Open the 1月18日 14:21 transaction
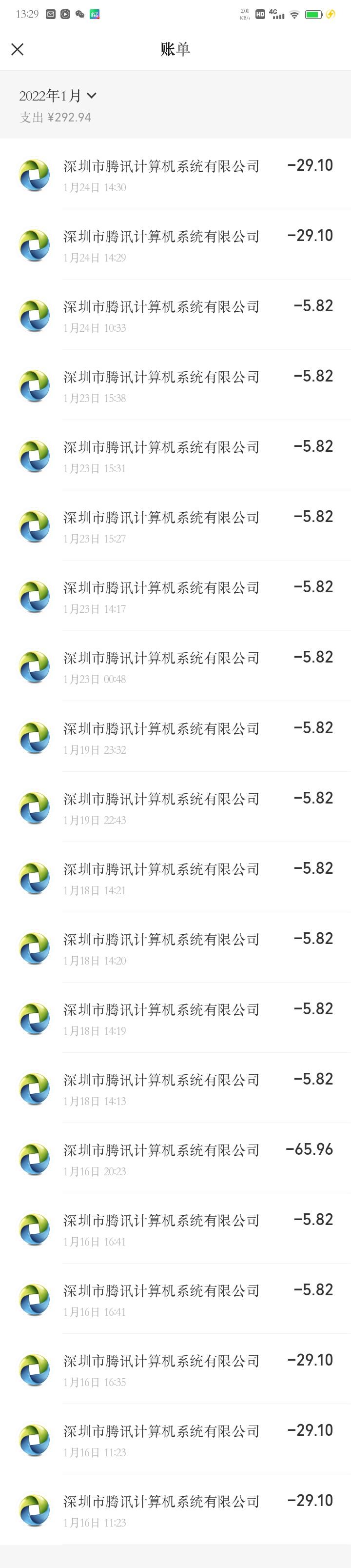Image resolution: width=351 pixels, height=1568 pixels. click(175, 878)
